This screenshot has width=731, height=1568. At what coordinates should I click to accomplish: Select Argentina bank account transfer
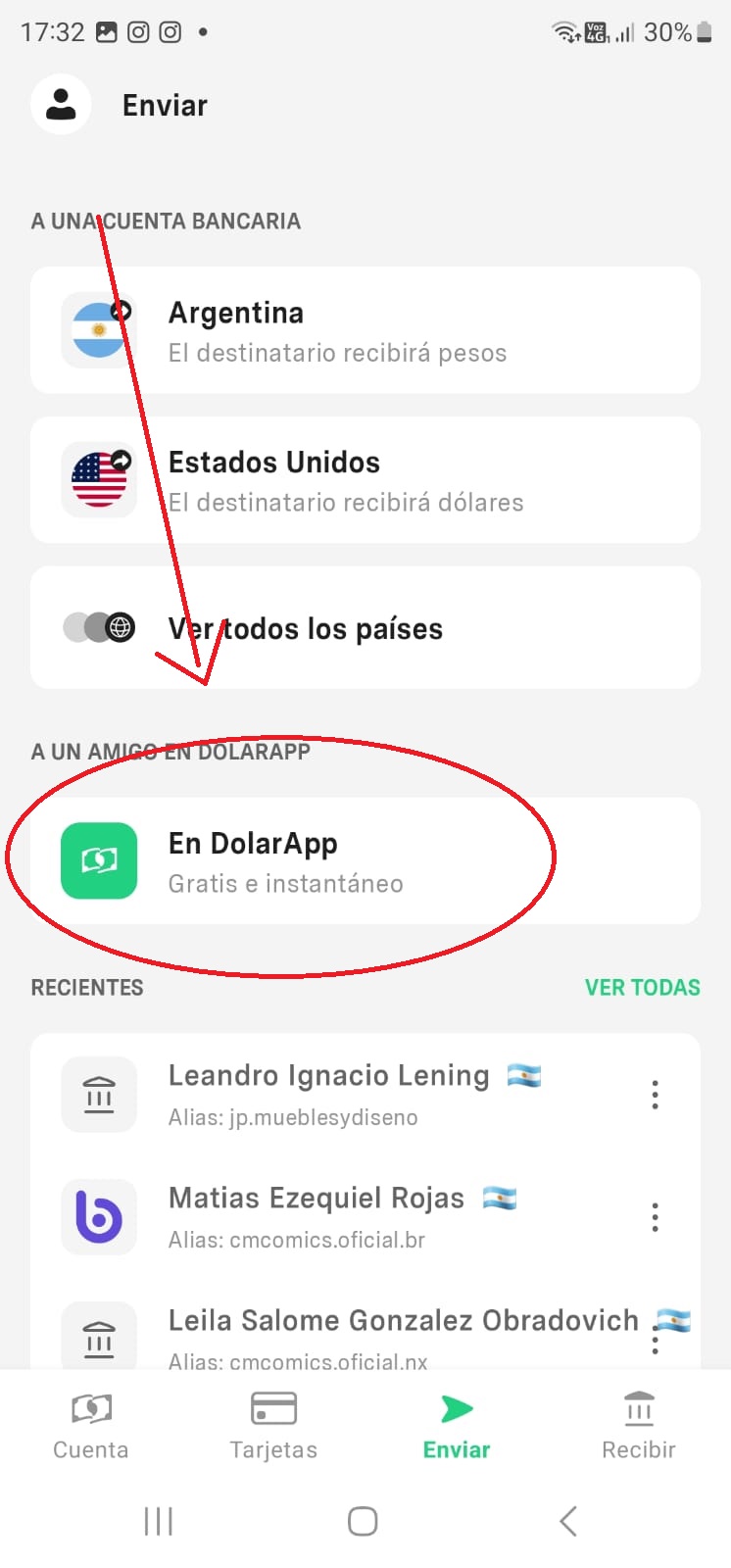tap(365, 330)
